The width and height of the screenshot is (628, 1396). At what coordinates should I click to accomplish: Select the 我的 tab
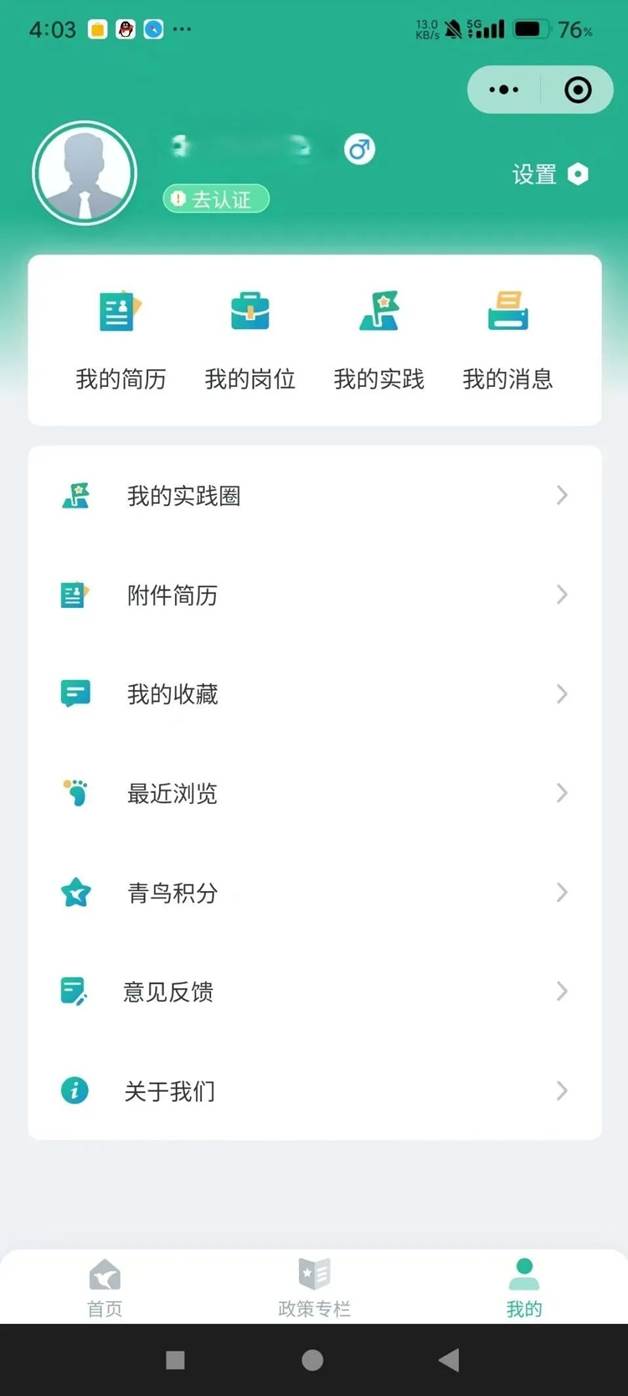pos(523,1287)
